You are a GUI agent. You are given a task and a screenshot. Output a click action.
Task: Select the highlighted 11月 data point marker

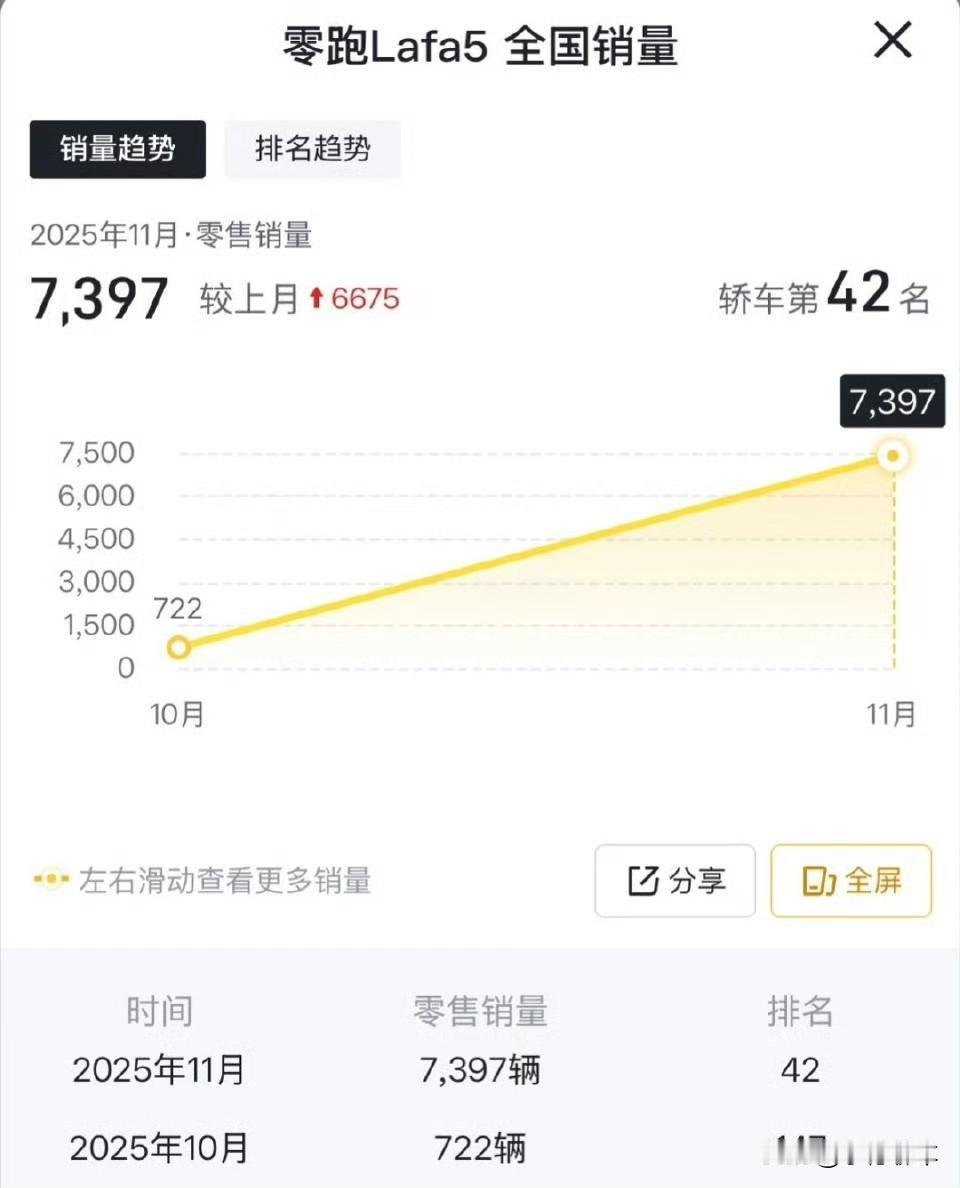pos(891,456)
